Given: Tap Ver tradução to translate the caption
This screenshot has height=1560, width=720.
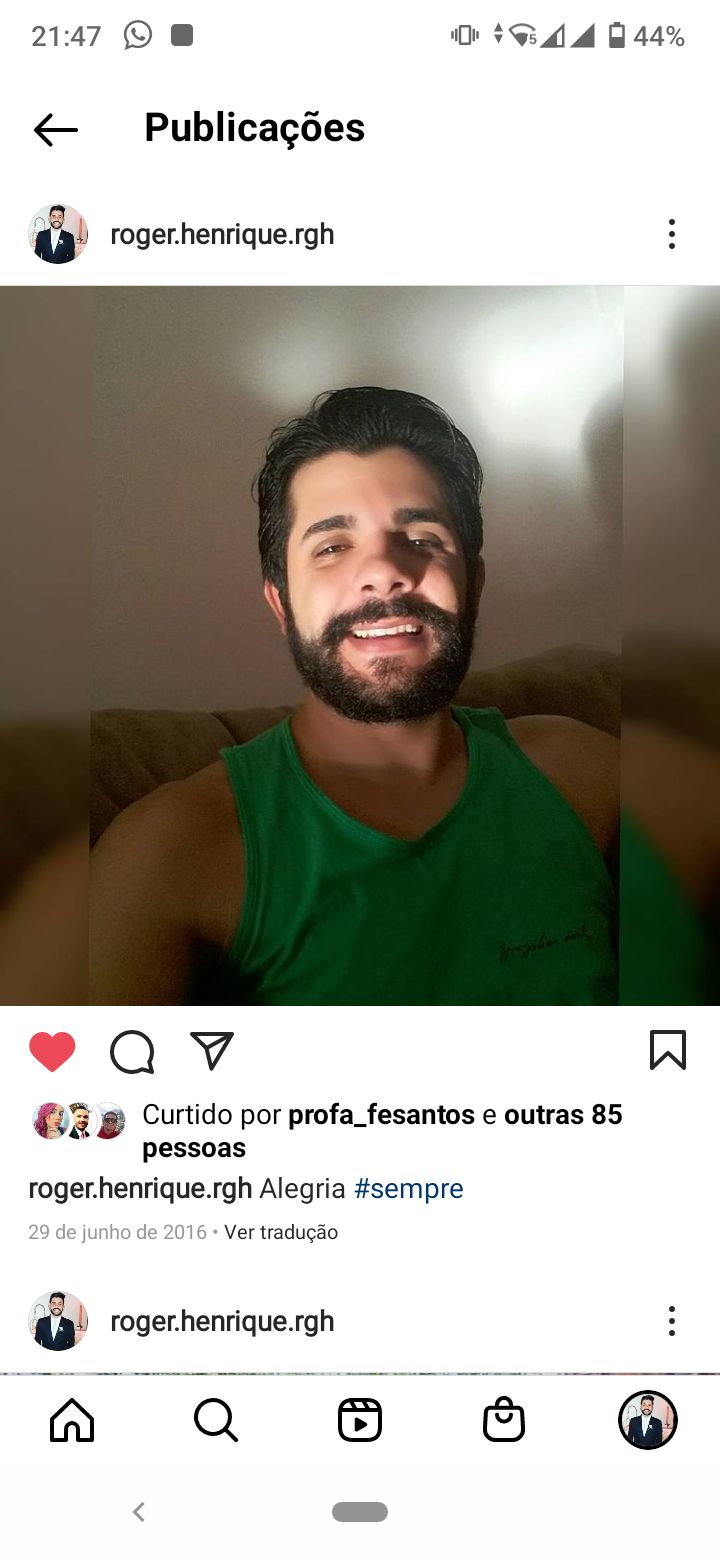Looking at the screenshot, I should click(x=281, y=1232).
